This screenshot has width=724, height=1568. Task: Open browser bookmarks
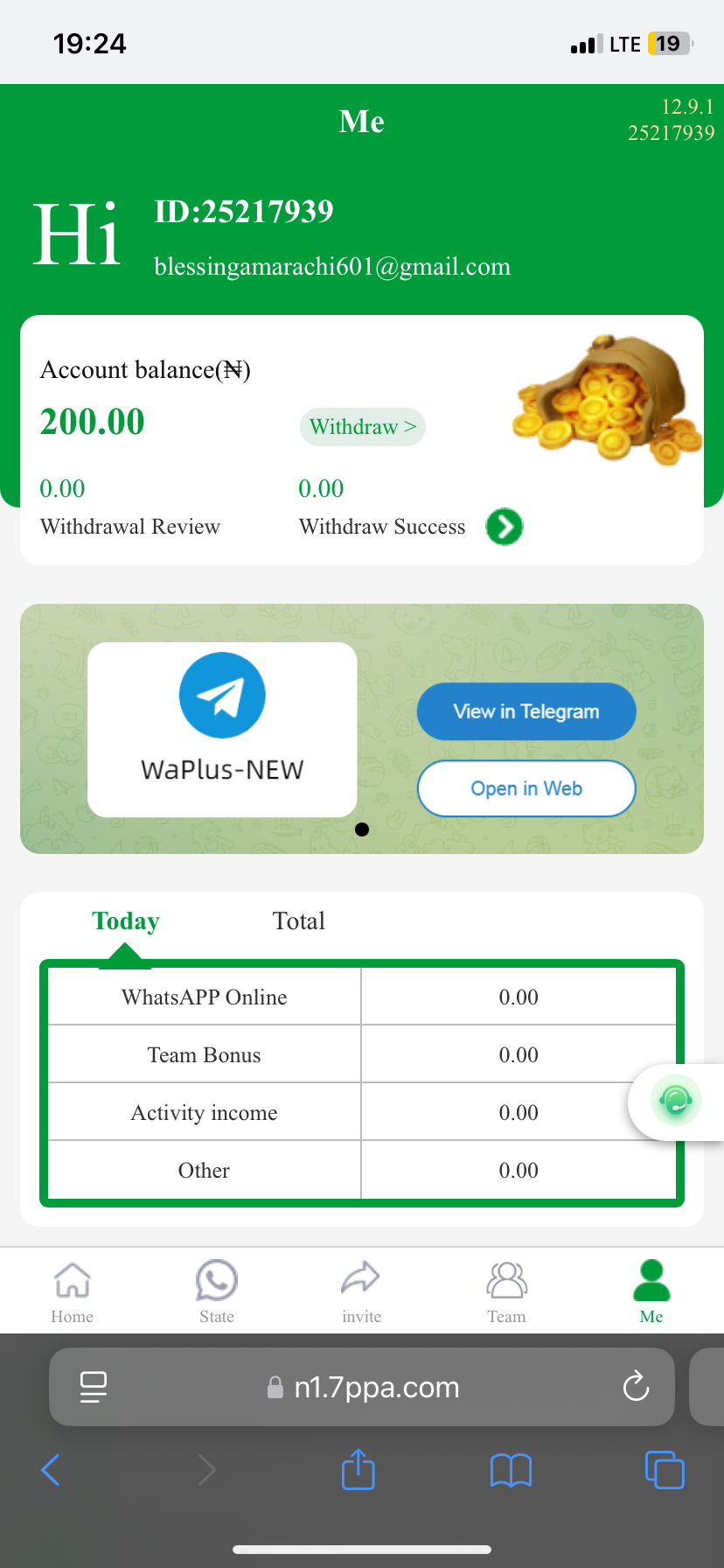pyautogui.click(x=511, y=1470)
